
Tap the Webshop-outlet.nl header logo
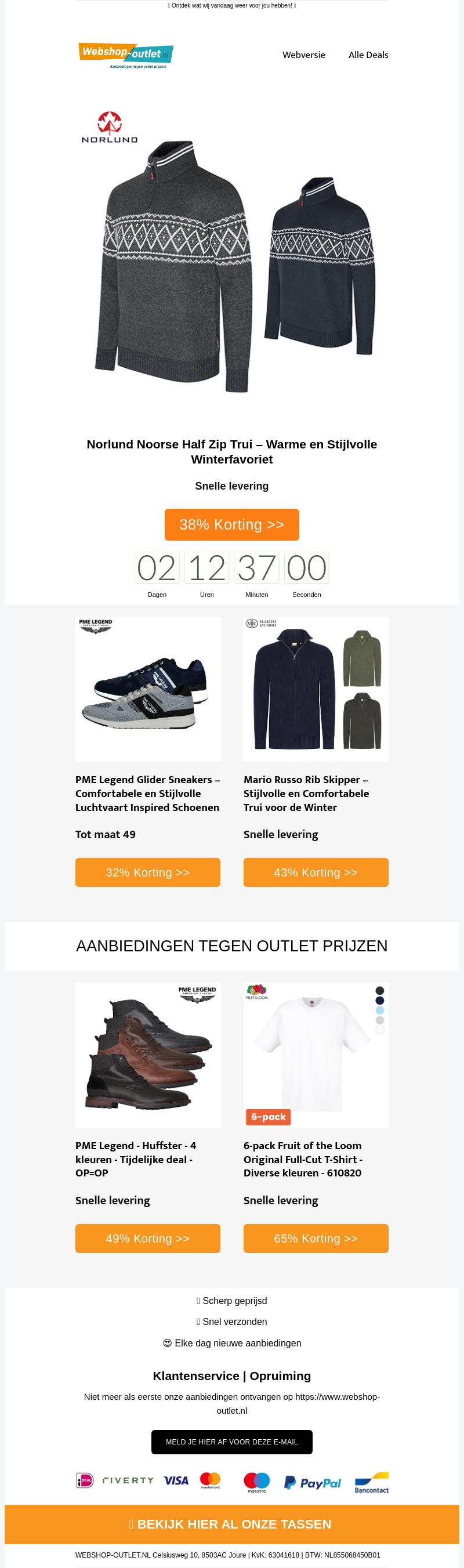pos(125,55)
